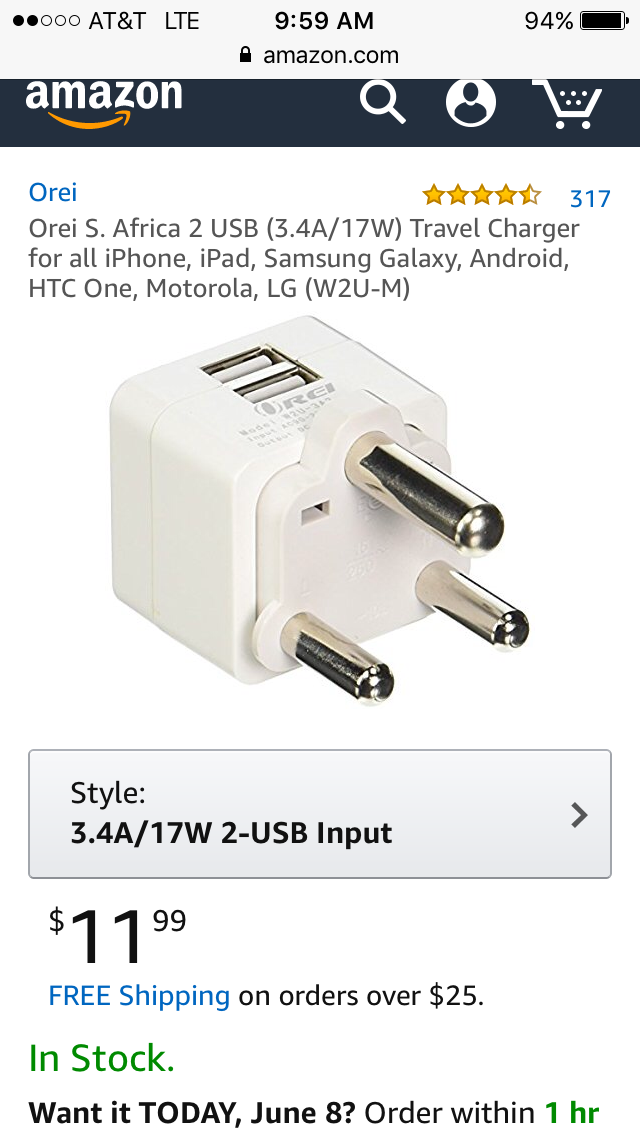Expand the Style 3.4A/17W 2-USB selector

(x=320, y=814)
